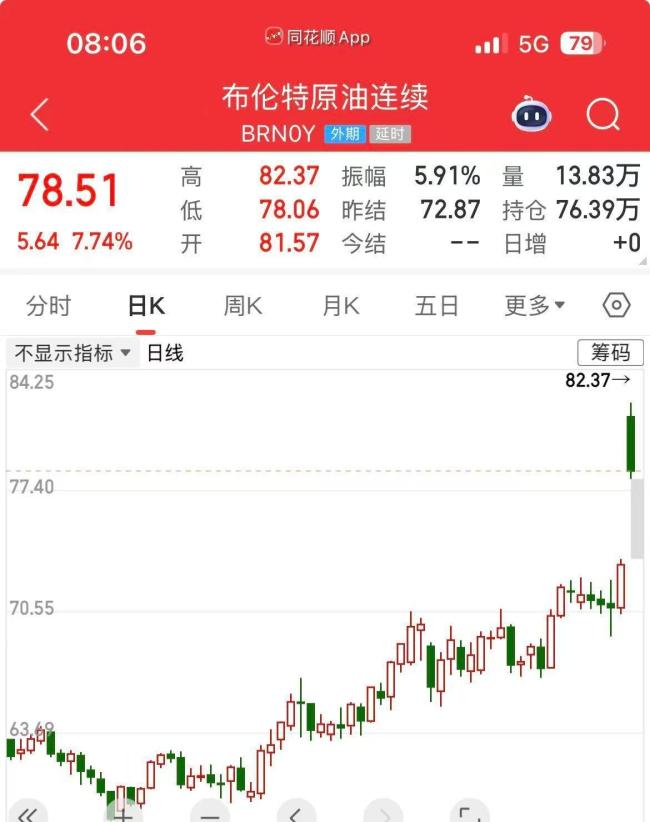Viewport: 650px width, 822px height.
Task: Open the 不显示指标 indicator dropdown
Action: (x=72, y=353)
